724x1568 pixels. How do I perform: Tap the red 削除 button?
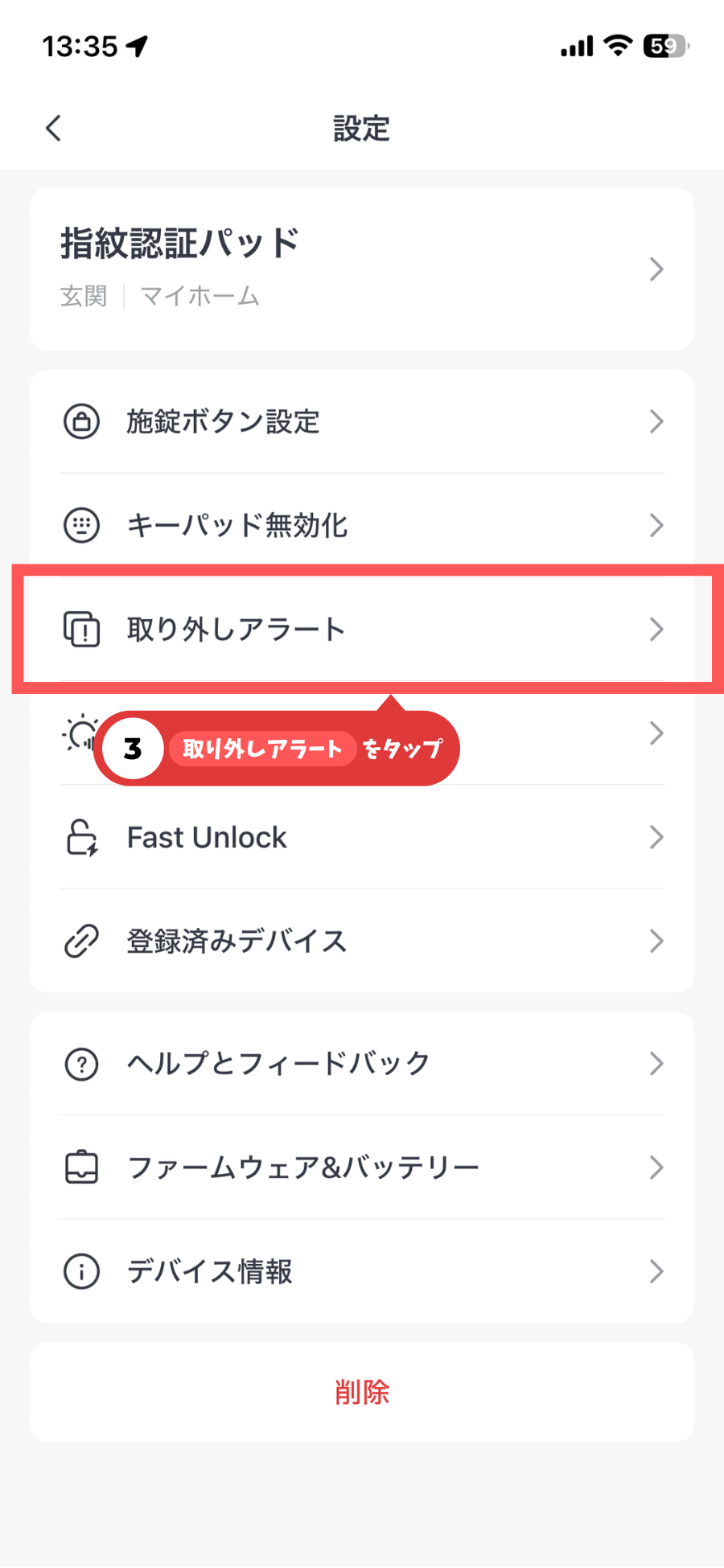click(361, 1392)
